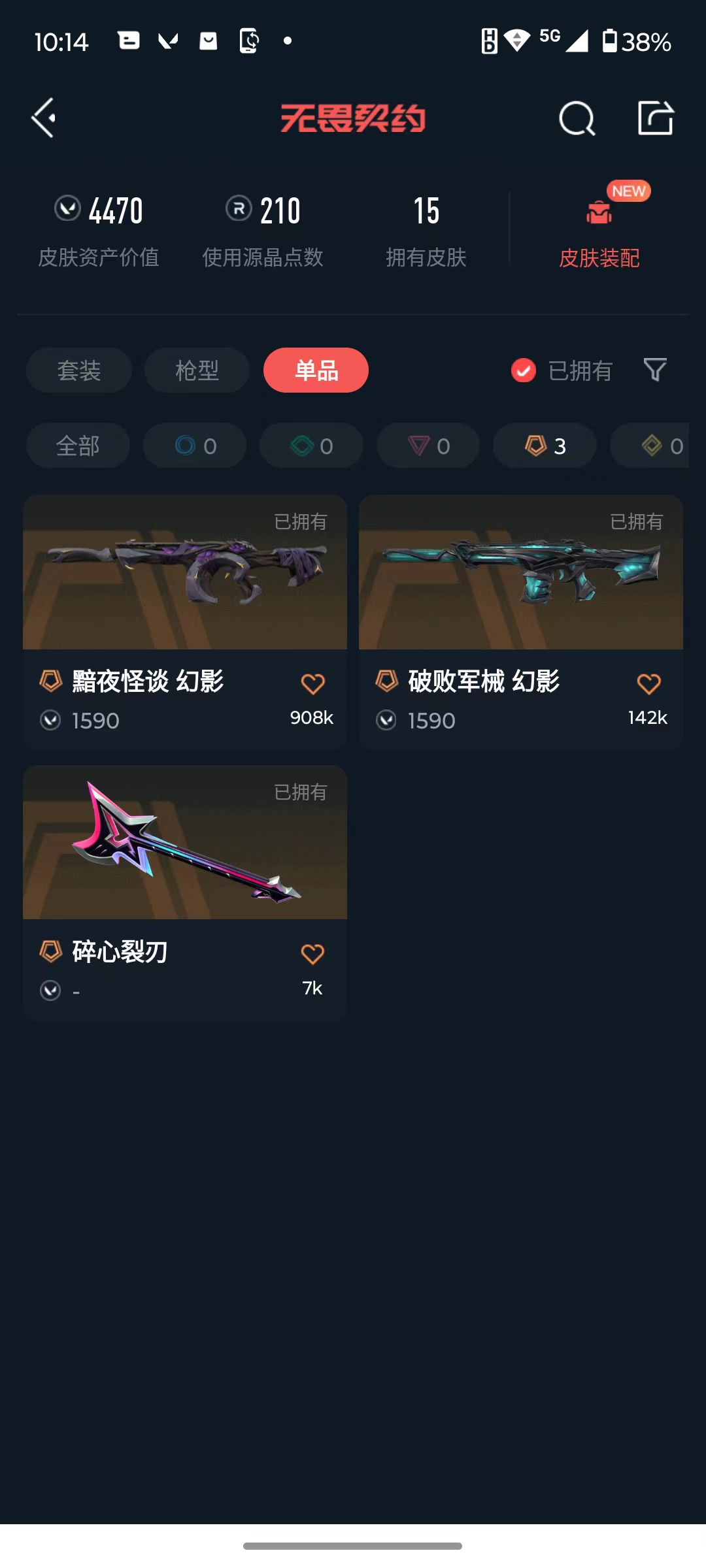Filter by the purple triangle rarity chip

pyautogui.click(x=428, y=446)
